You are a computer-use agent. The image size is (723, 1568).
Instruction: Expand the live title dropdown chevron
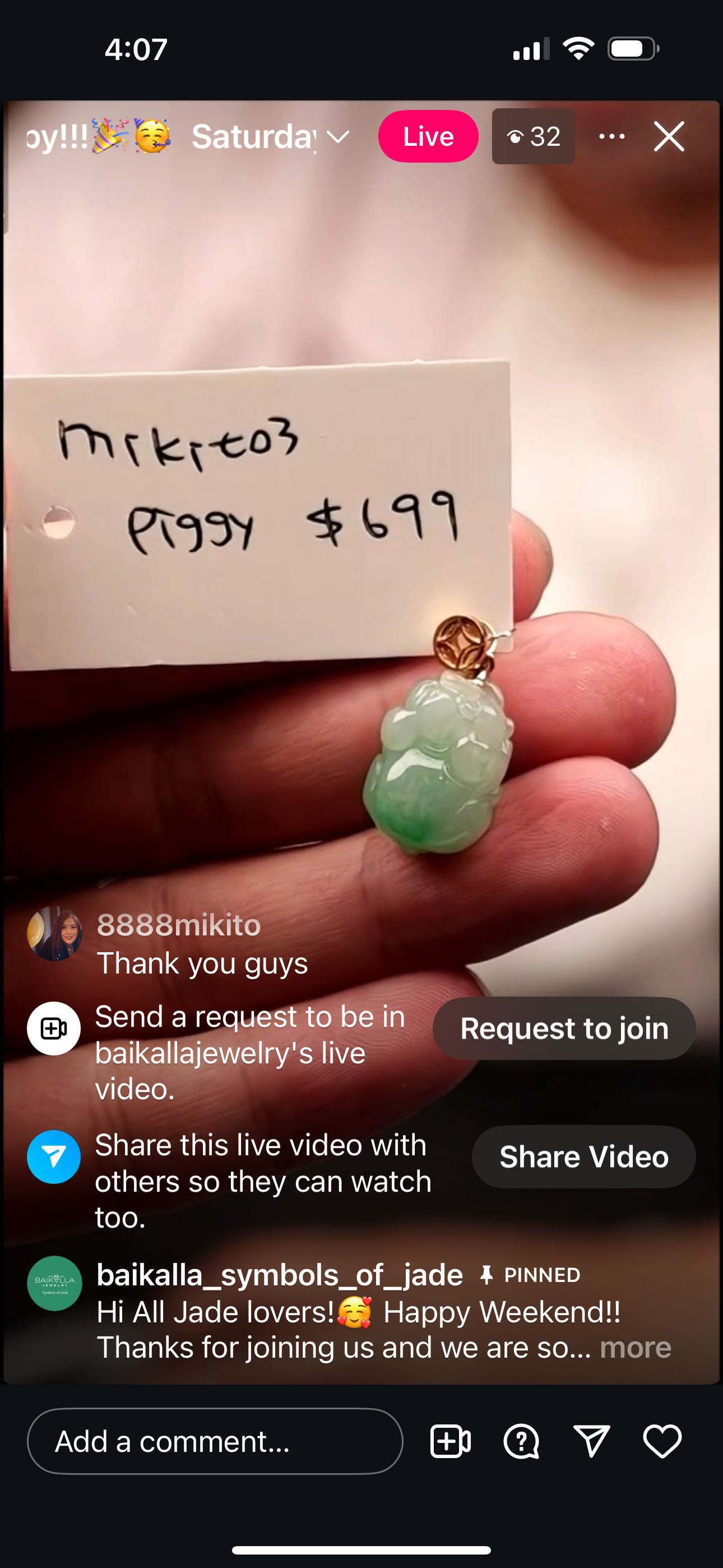point(339,137)
